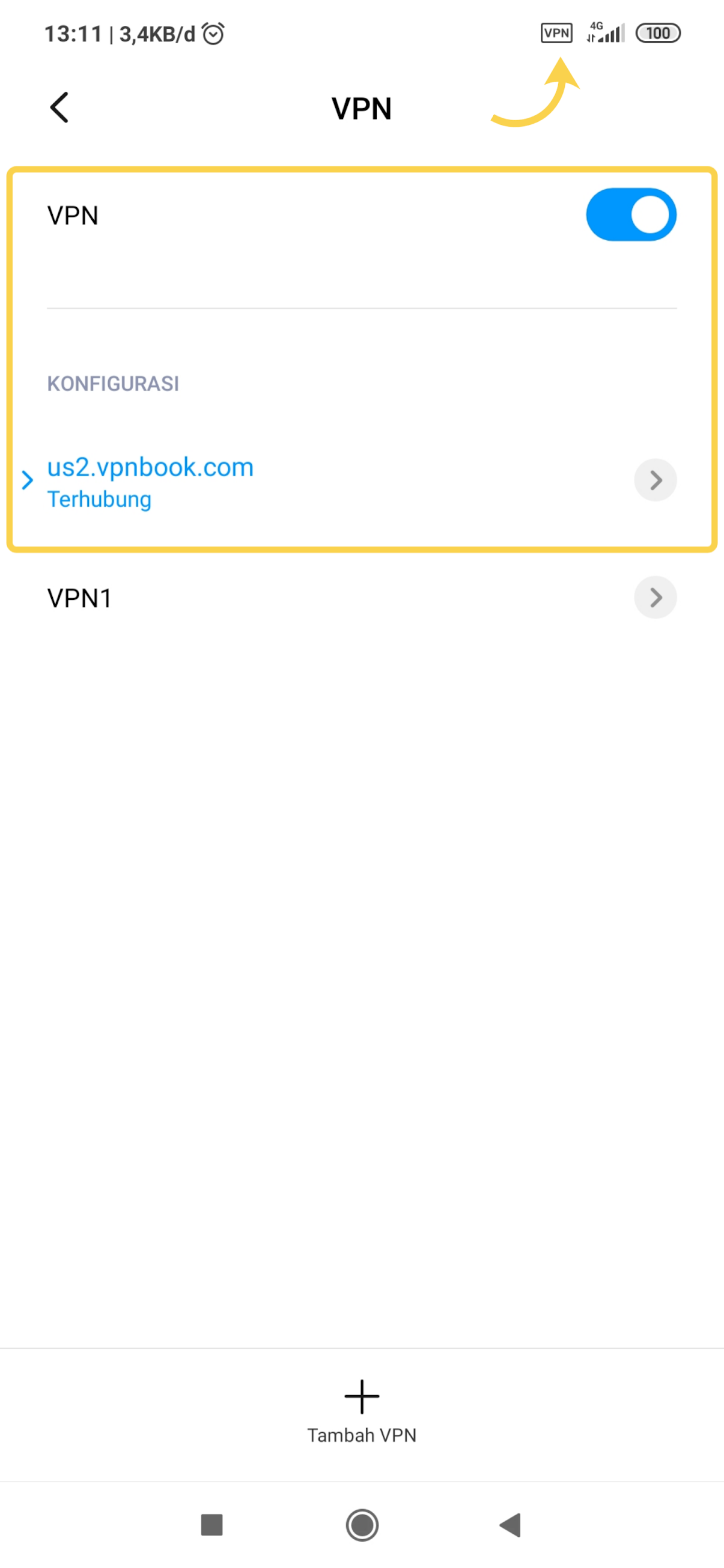Open details arrow for us2.vpnbook.com
The width and height of the screenshot is (724, 1568).
(655, 480)
